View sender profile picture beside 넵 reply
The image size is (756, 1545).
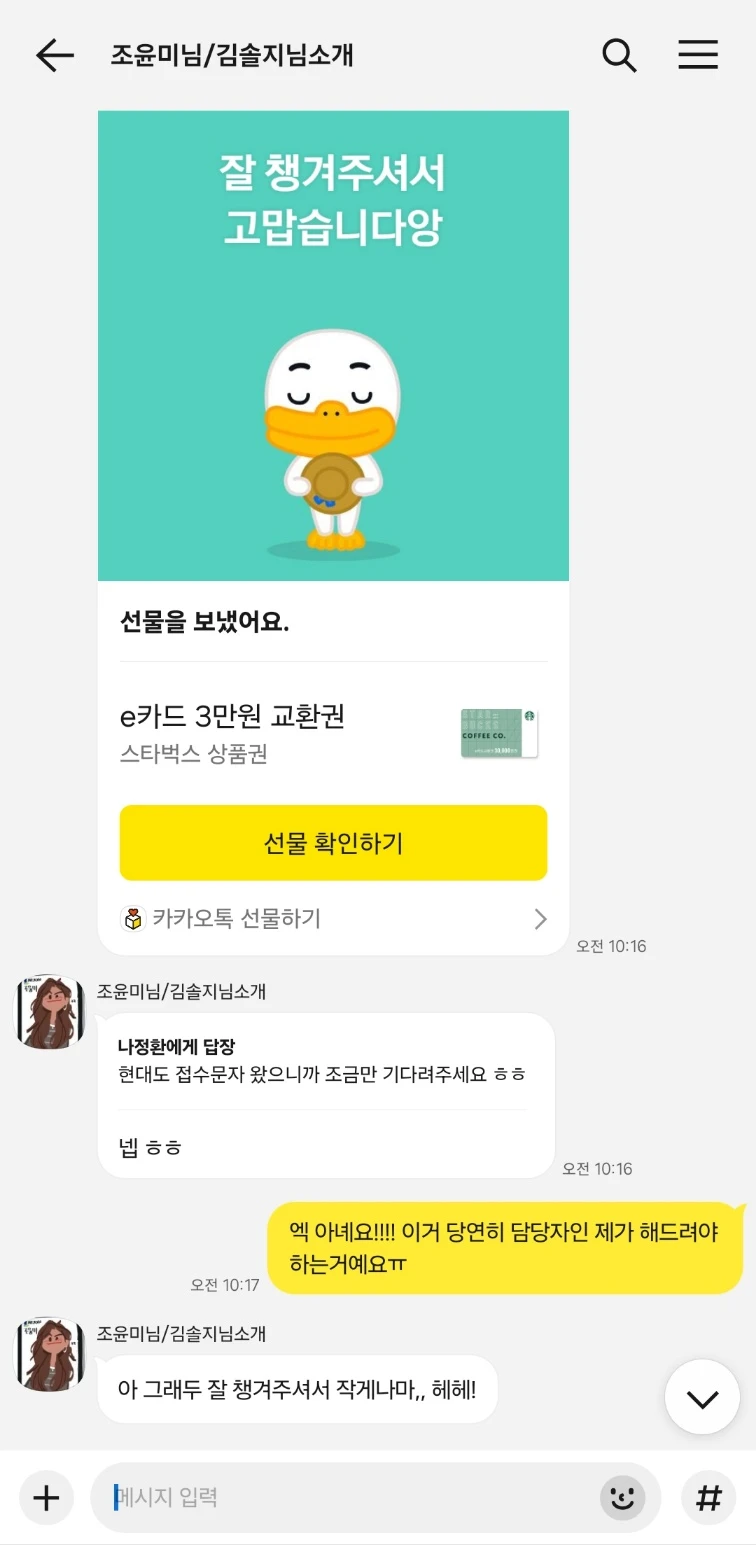pyautogui.click(x=49, y=1012)
